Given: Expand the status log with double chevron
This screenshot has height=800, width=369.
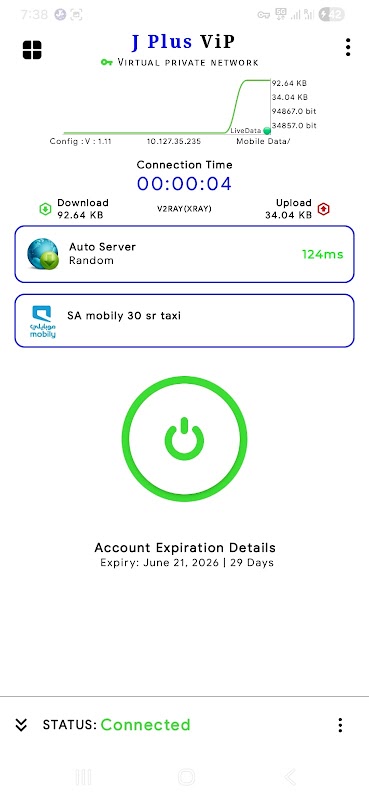Looking at the screenshot, I should (x=21, y=724).
